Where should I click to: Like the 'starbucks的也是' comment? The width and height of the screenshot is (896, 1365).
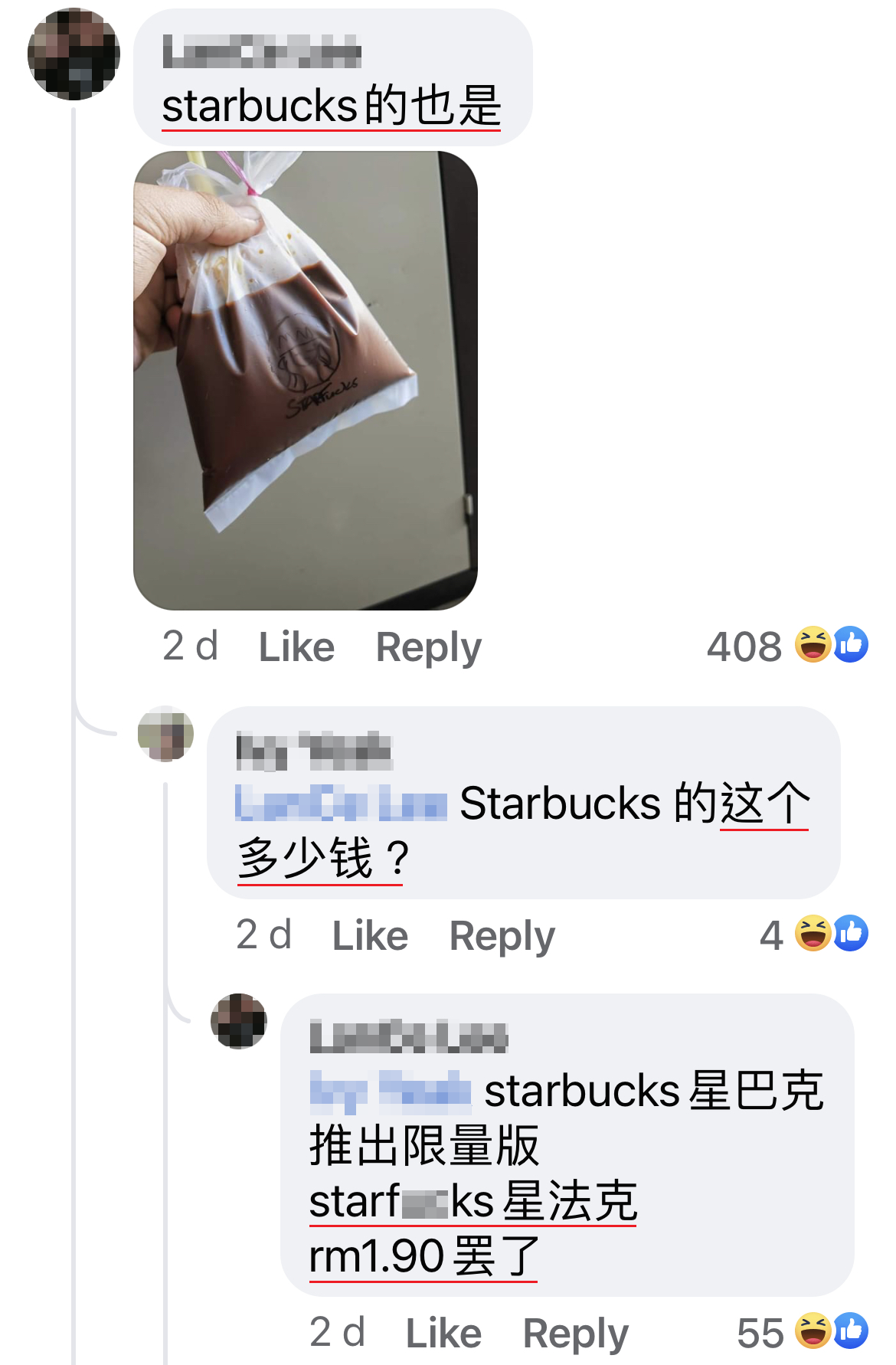click(x=296, y=647)
